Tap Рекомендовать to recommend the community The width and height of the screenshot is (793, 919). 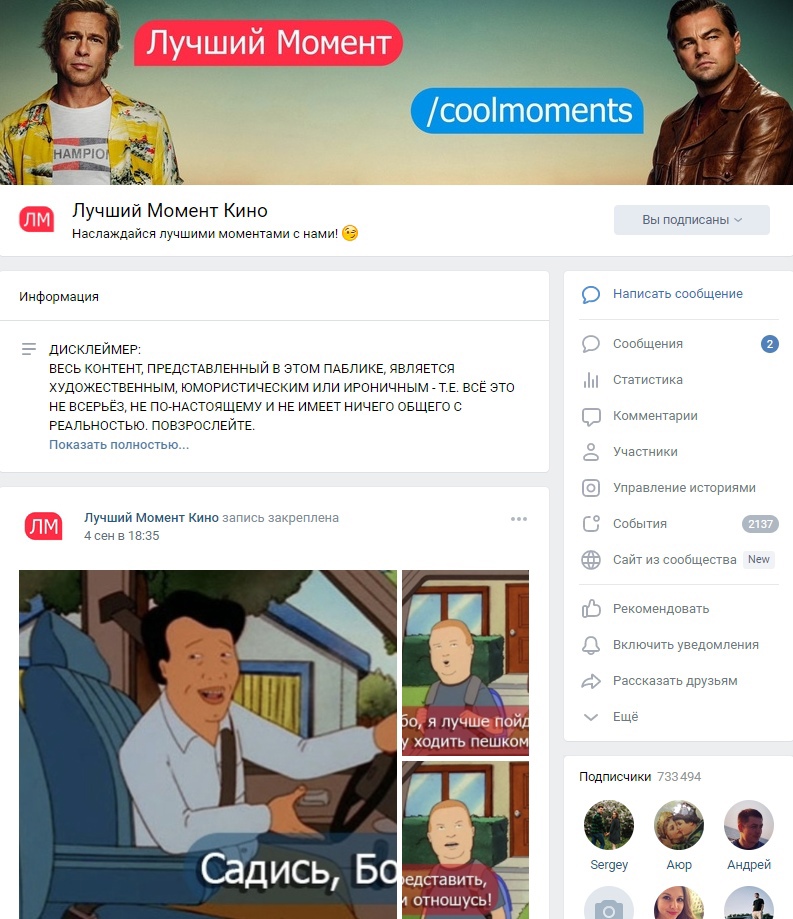(x=660, y=609)
